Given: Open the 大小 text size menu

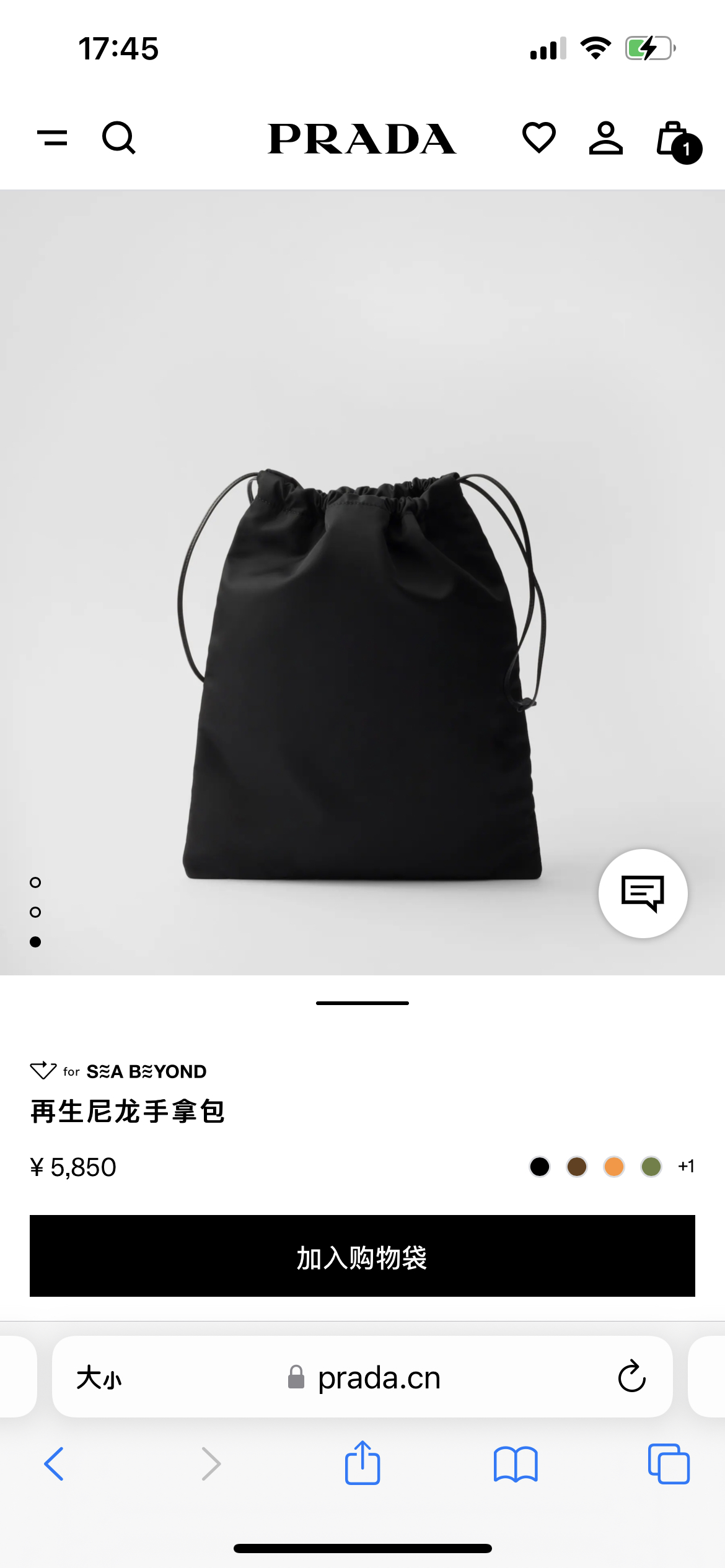Looking at the screenshot, I should (99, 1379).
